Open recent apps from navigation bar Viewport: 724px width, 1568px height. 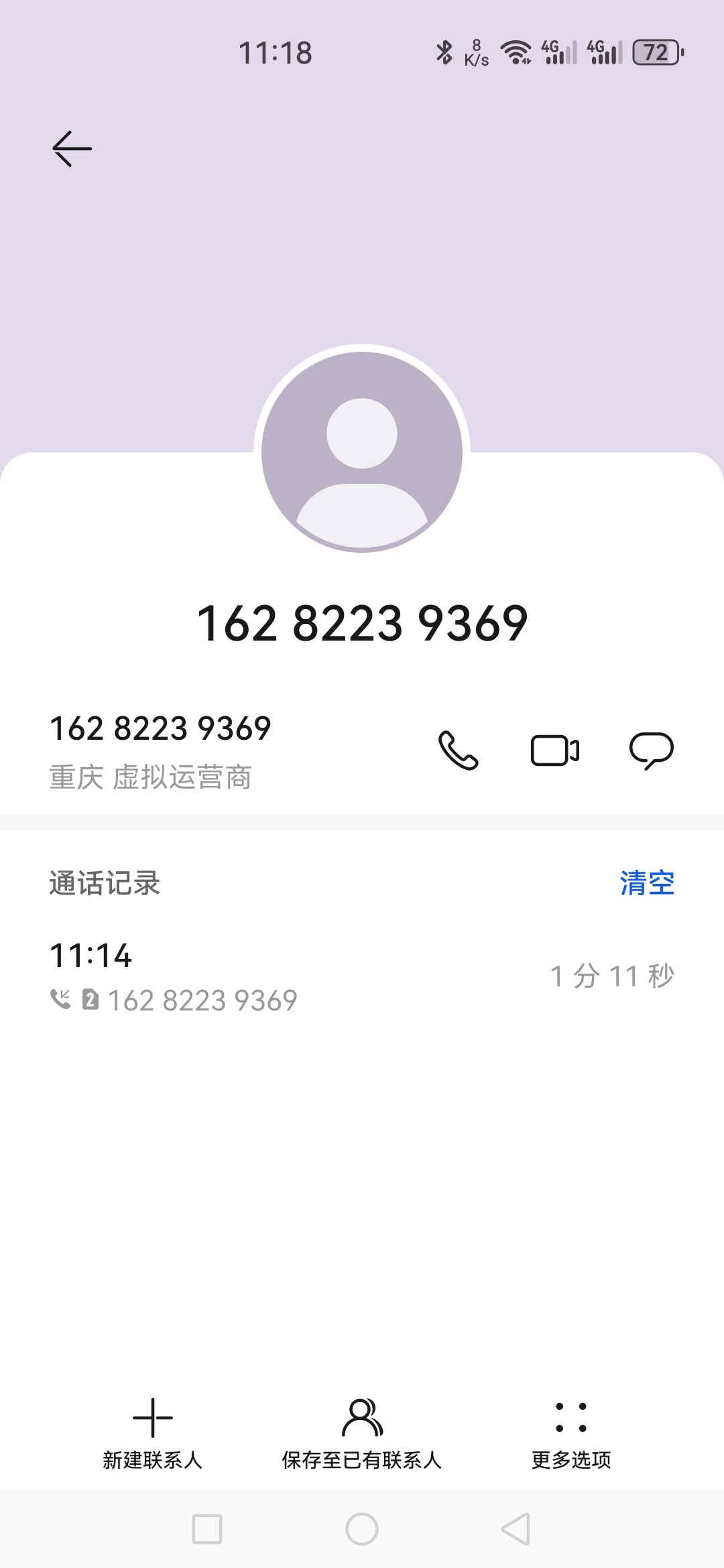tap(207, 1529)
